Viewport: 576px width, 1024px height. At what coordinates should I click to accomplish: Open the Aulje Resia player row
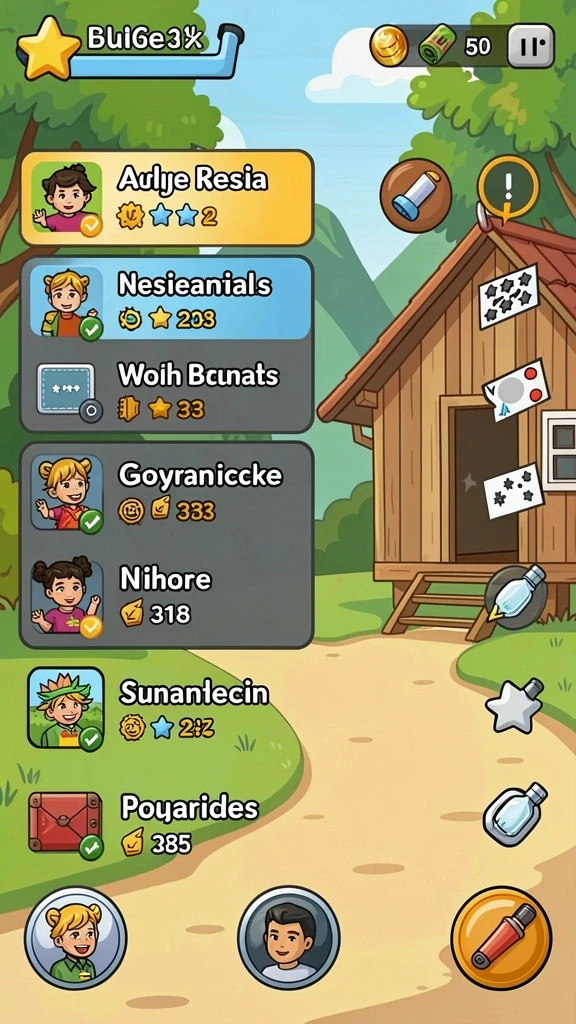pyautogui.click(x=167, y=198)
